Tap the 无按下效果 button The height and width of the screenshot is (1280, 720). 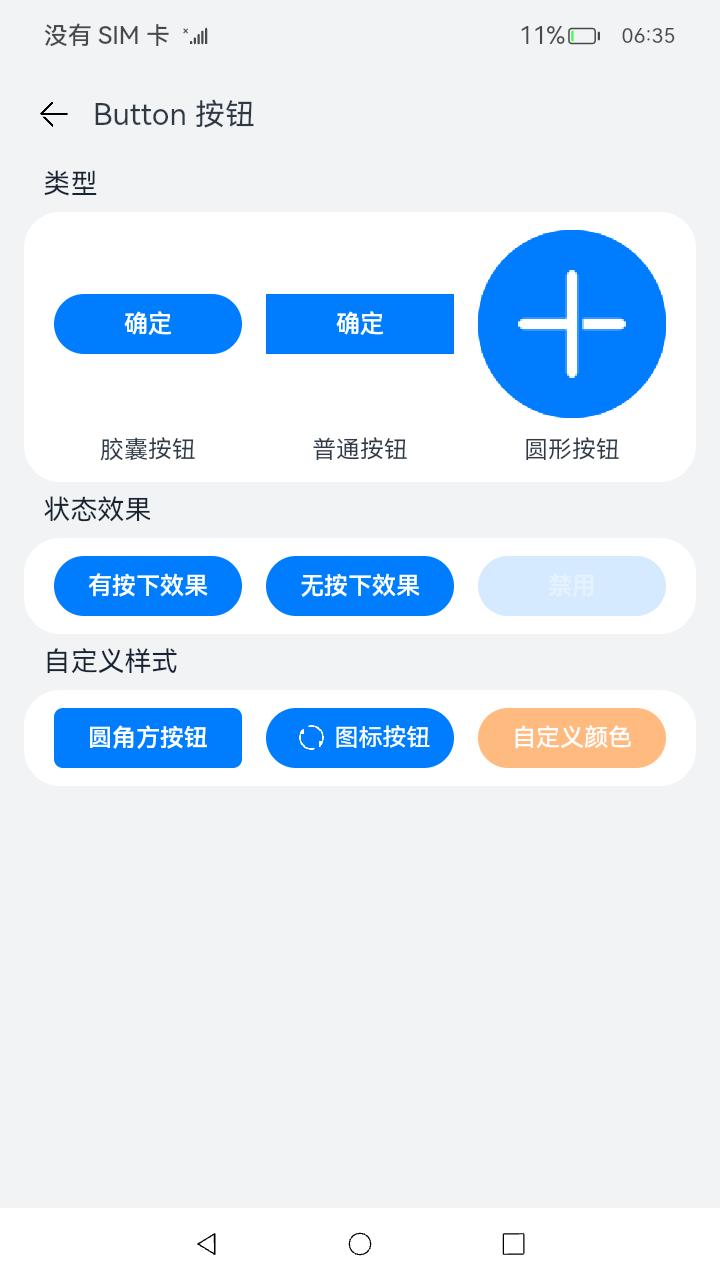coord(360,586)
